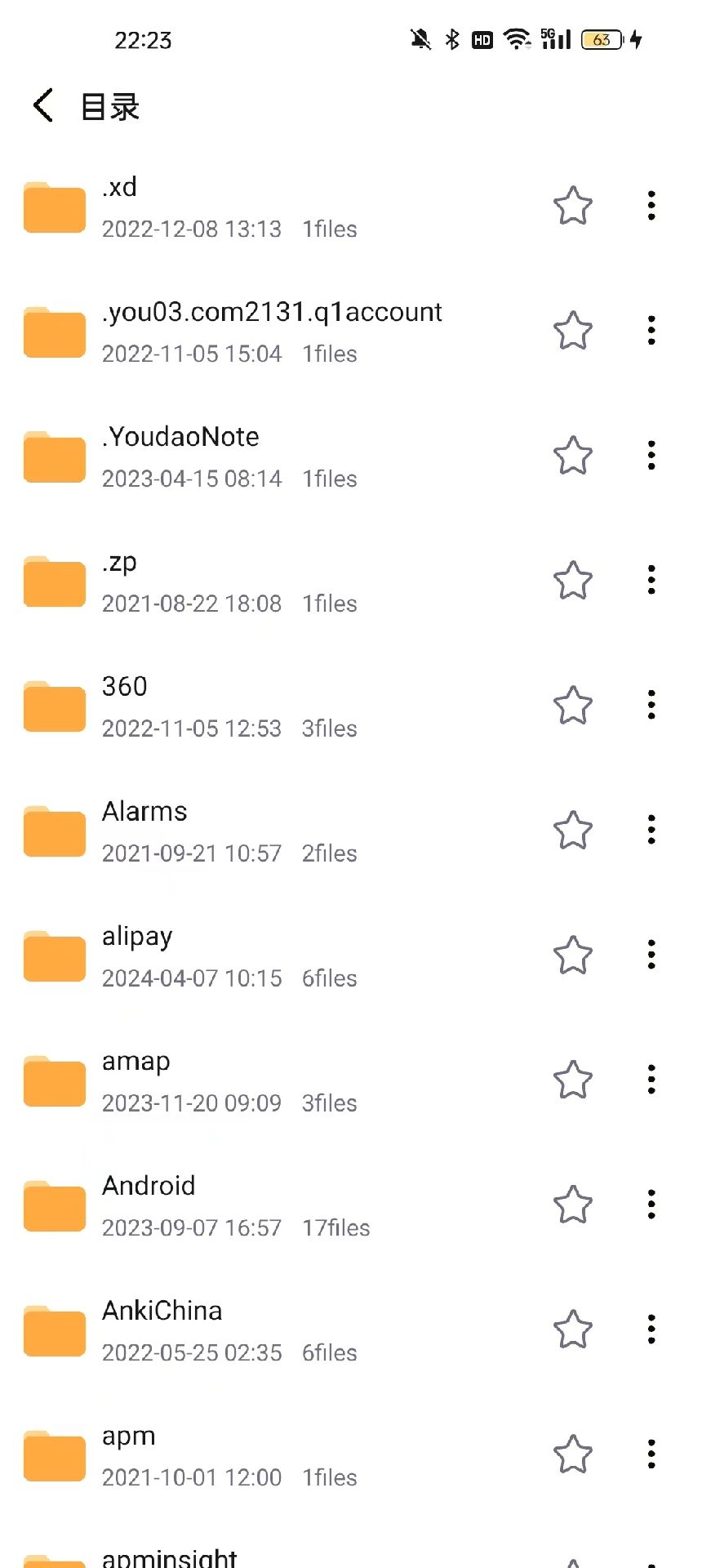Screen dimensions: 702x1568
Task: Star the Android folder
Action: pos(572,1204)
